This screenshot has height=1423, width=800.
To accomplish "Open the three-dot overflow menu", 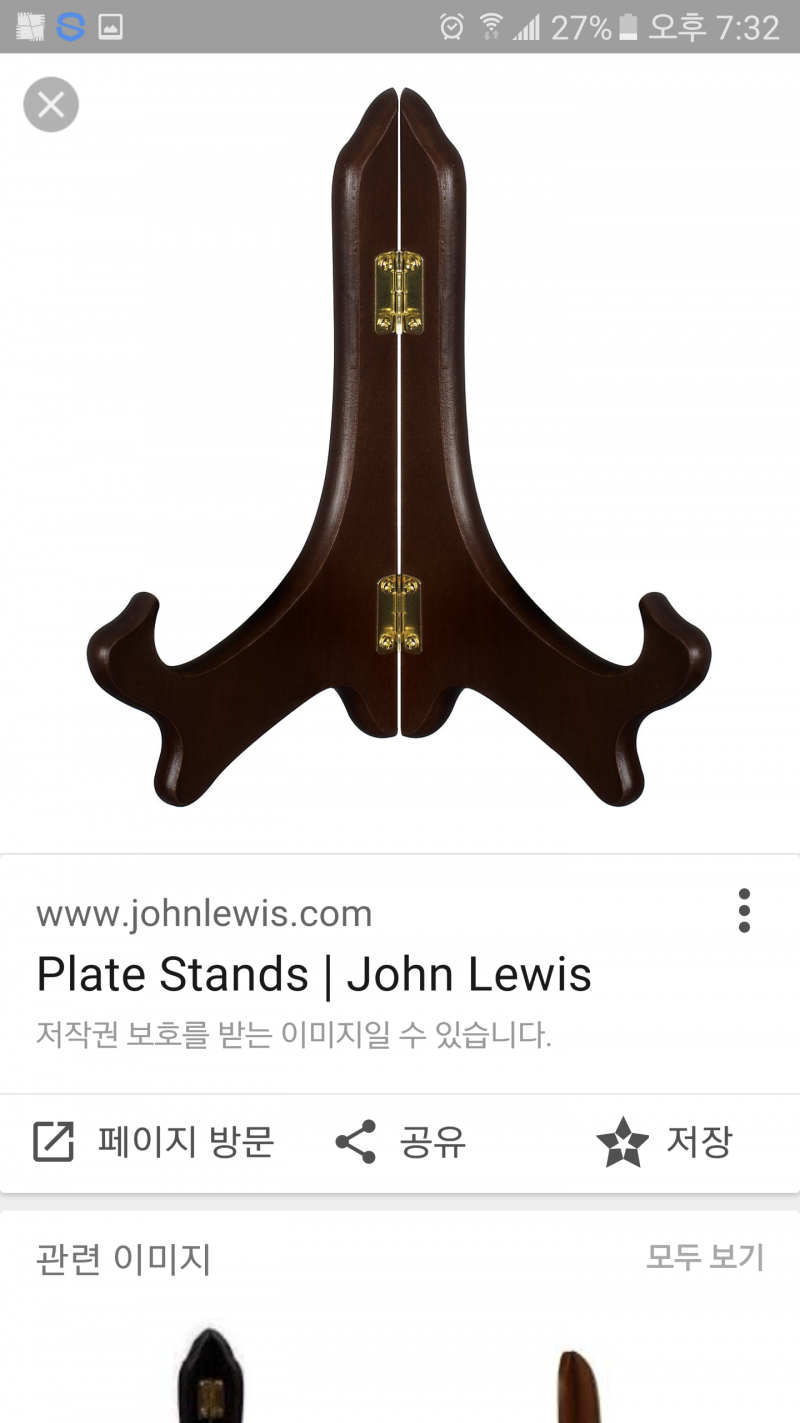I will point(743,911).
